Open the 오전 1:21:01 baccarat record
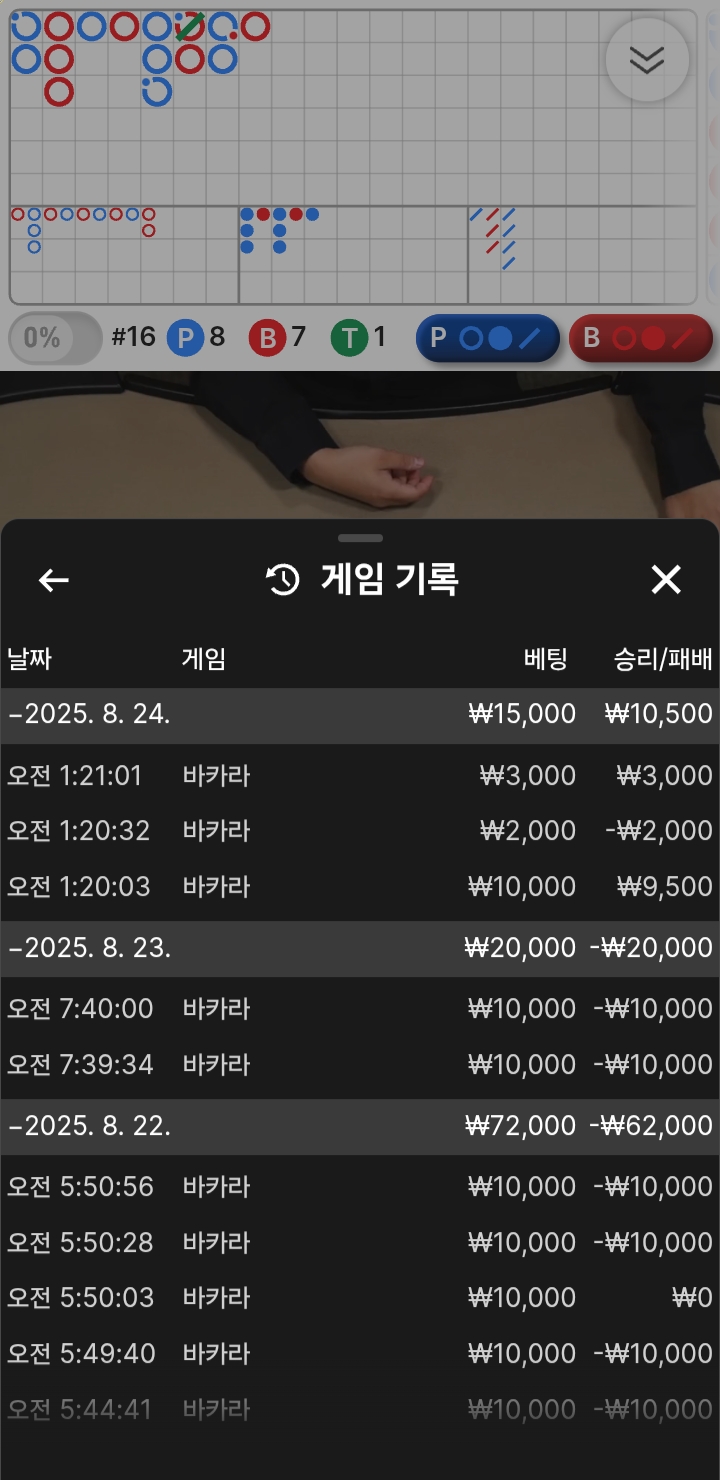 click(360, 776)
